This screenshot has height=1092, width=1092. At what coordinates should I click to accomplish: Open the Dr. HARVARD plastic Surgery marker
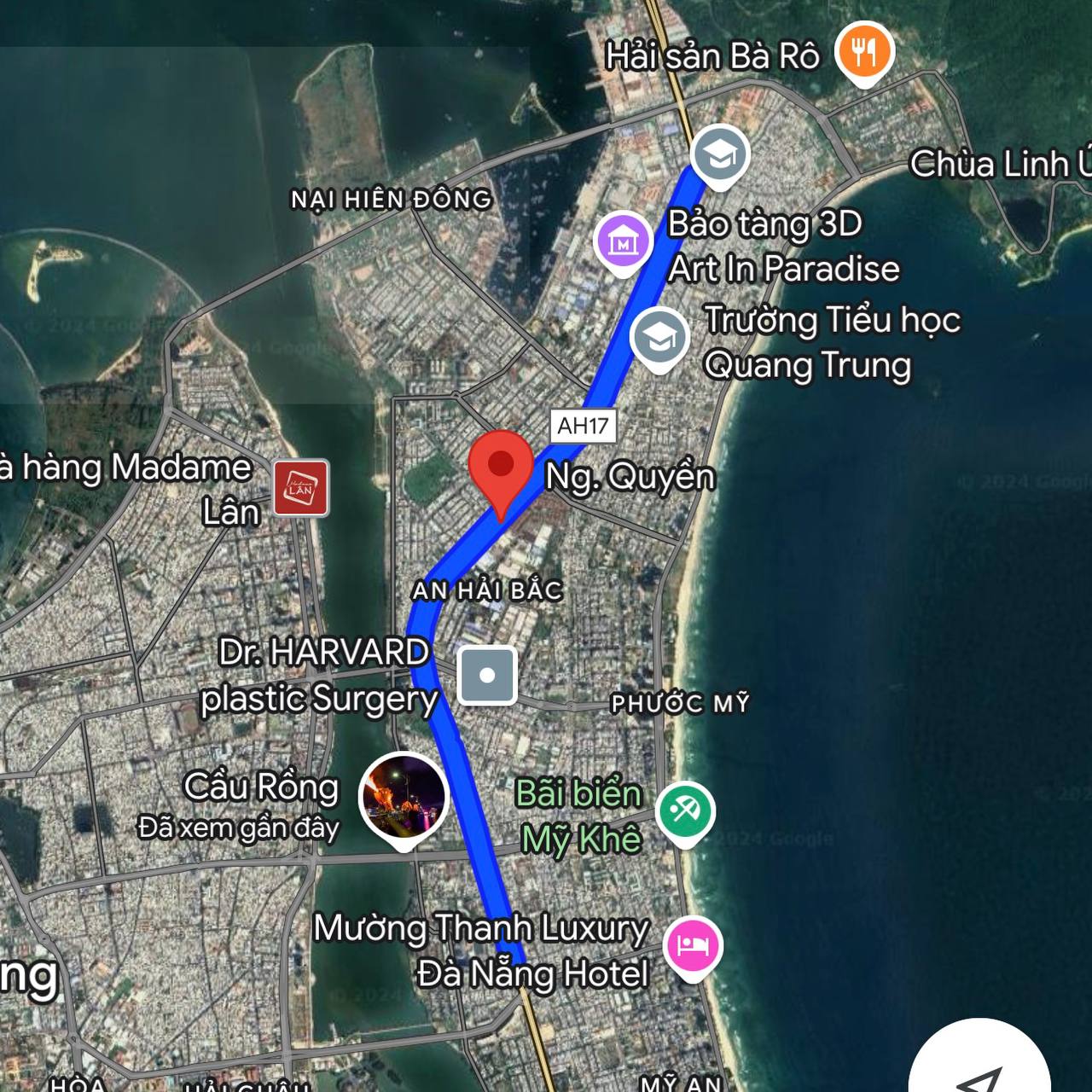487,676
